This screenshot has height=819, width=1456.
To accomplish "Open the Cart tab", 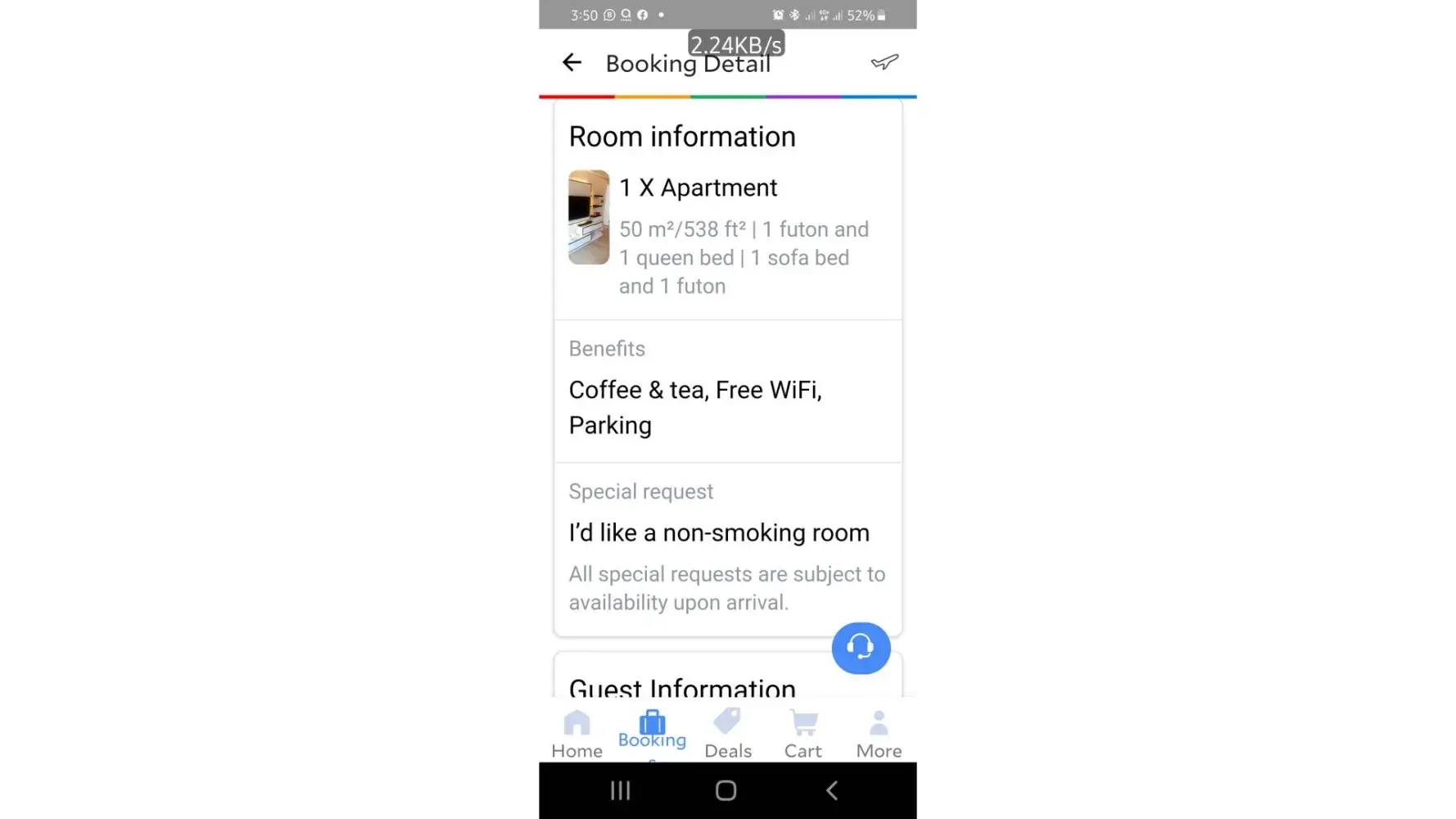I will [x=803, y=734].
